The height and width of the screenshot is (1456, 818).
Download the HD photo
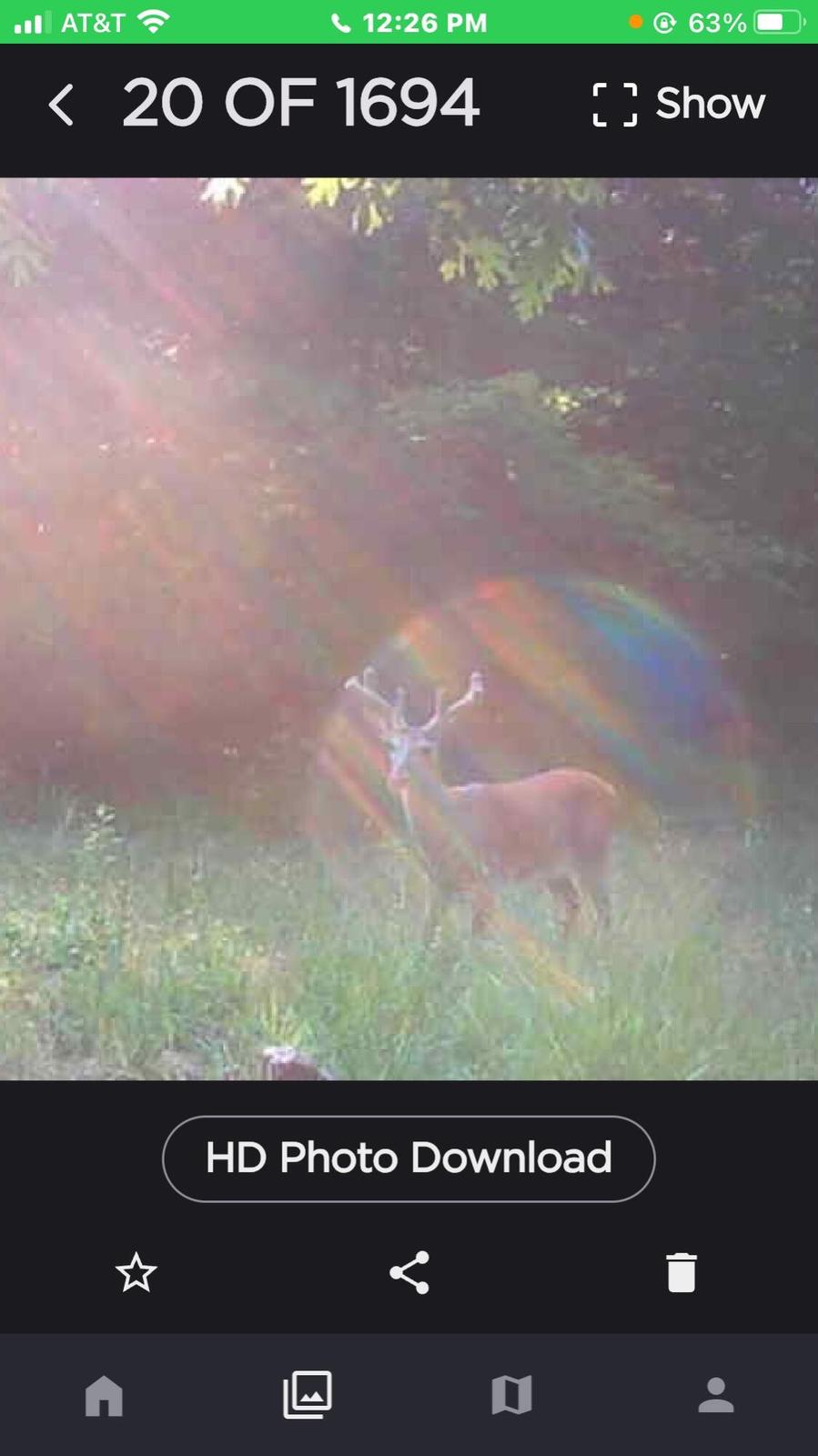(x=409, y=1158)
